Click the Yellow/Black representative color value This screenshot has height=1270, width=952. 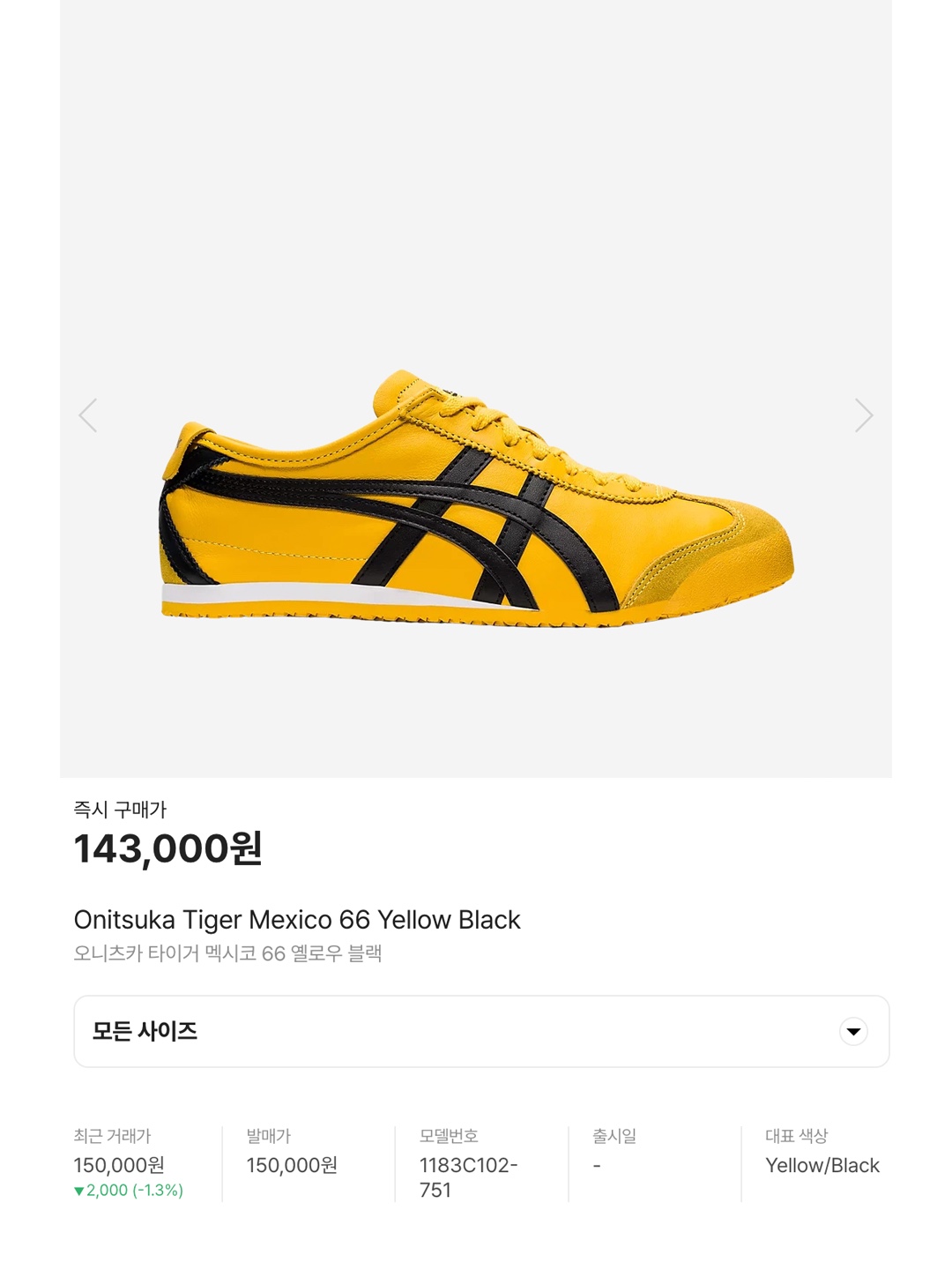pyautogui.click(x=821, y=1164)
